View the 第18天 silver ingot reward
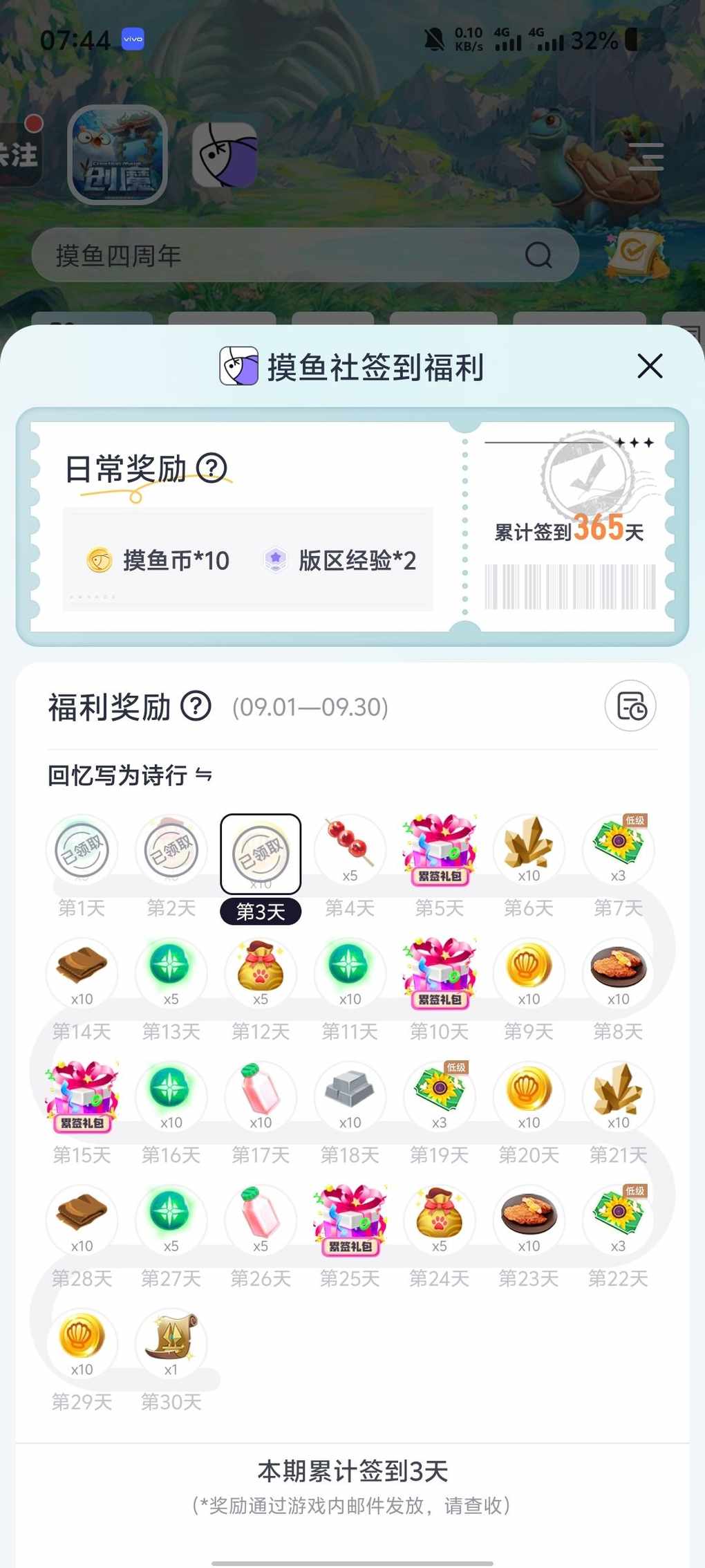705x1568 pixels. tap(350, 1096)
